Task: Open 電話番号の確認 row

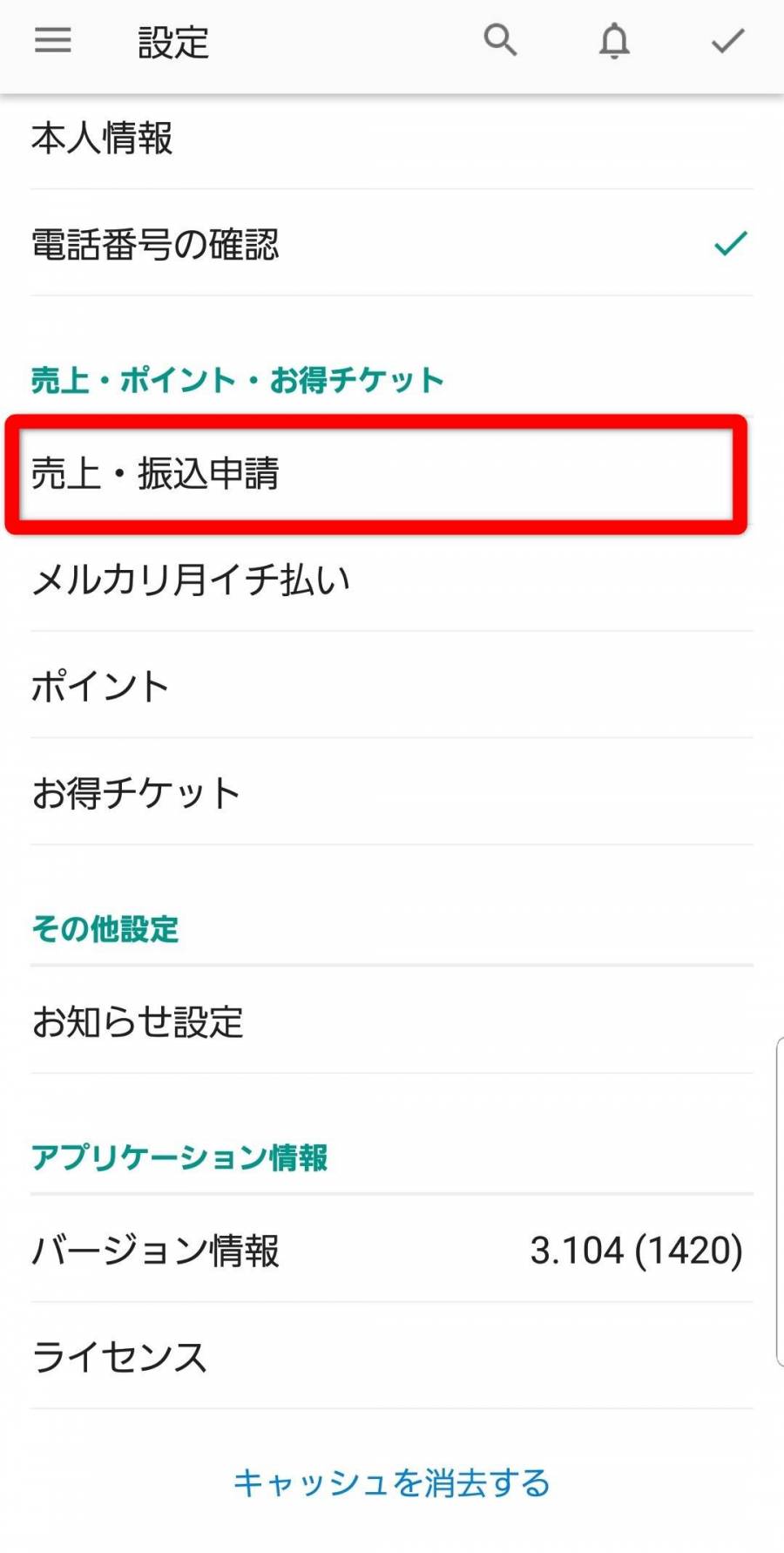Action: (x=392, y=244)
